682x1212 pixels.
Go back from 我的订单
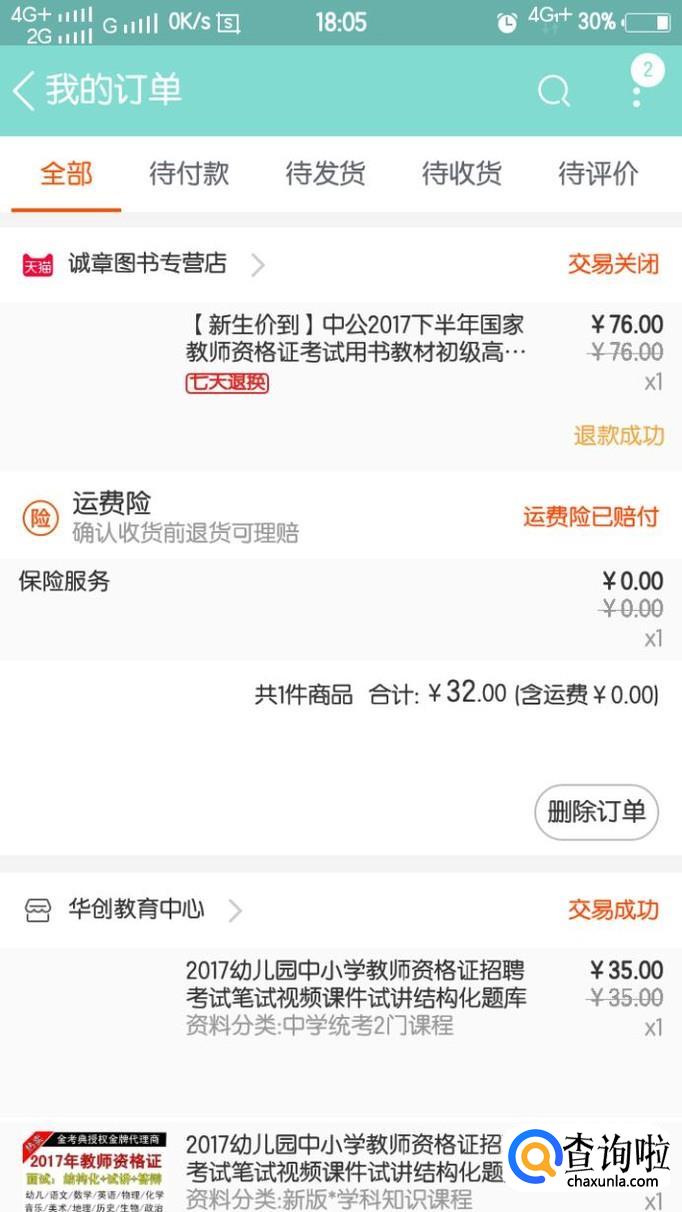[x=24, y=90]
